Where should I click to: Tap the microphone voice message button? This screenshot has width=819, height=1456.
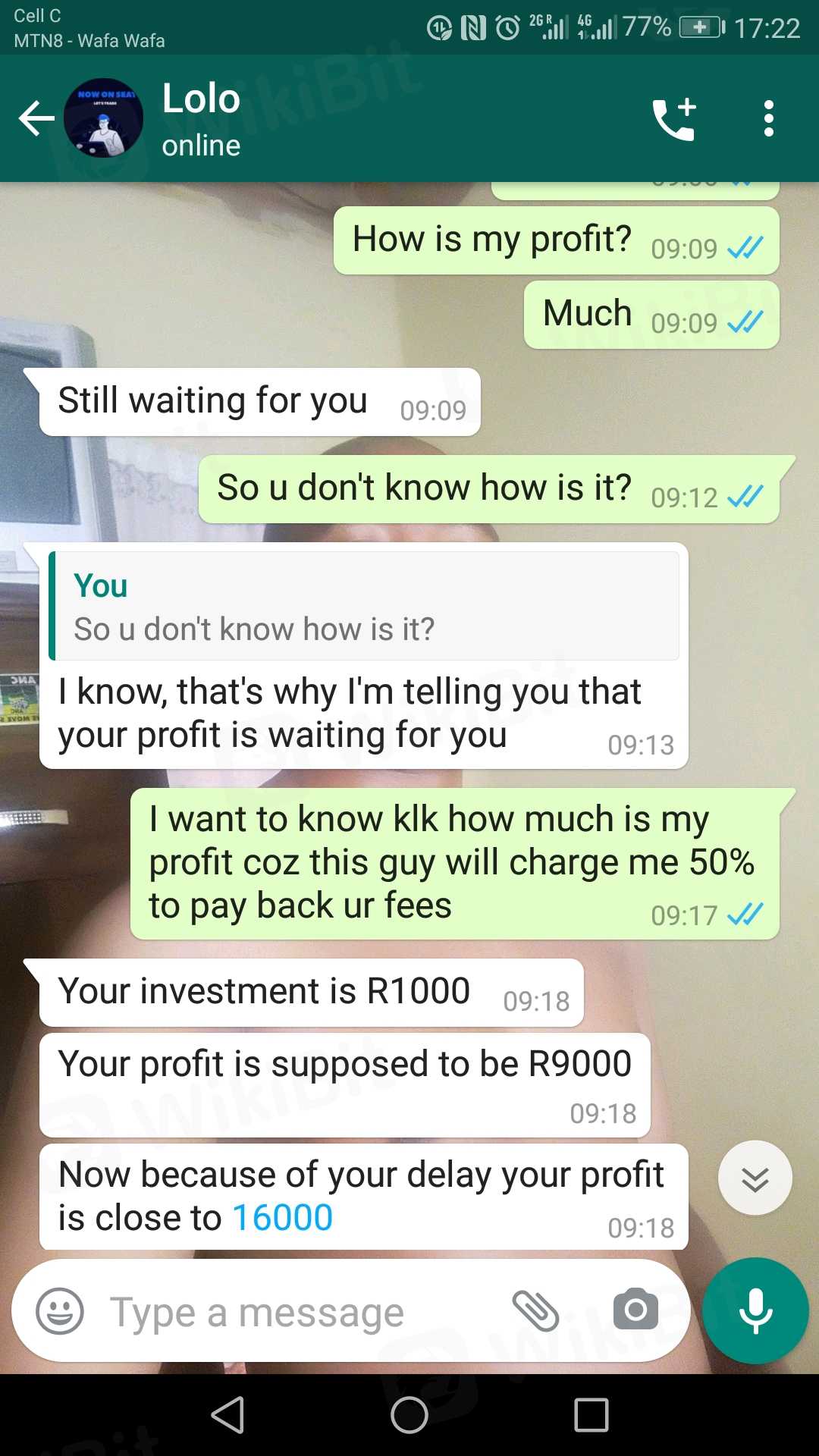click(755, 1310)
